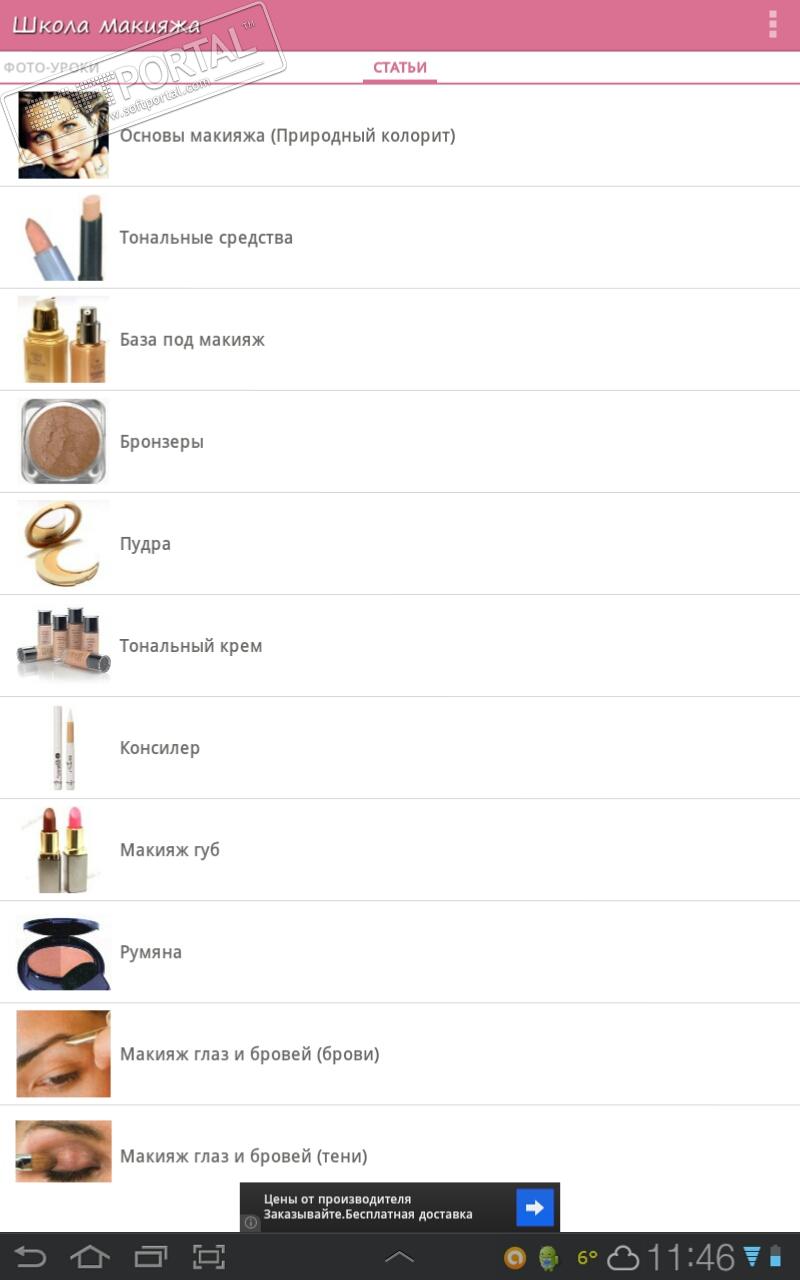Tap the blue arrow on the ad banner
The image size is (800, 1280).
tap(535, 1207)
